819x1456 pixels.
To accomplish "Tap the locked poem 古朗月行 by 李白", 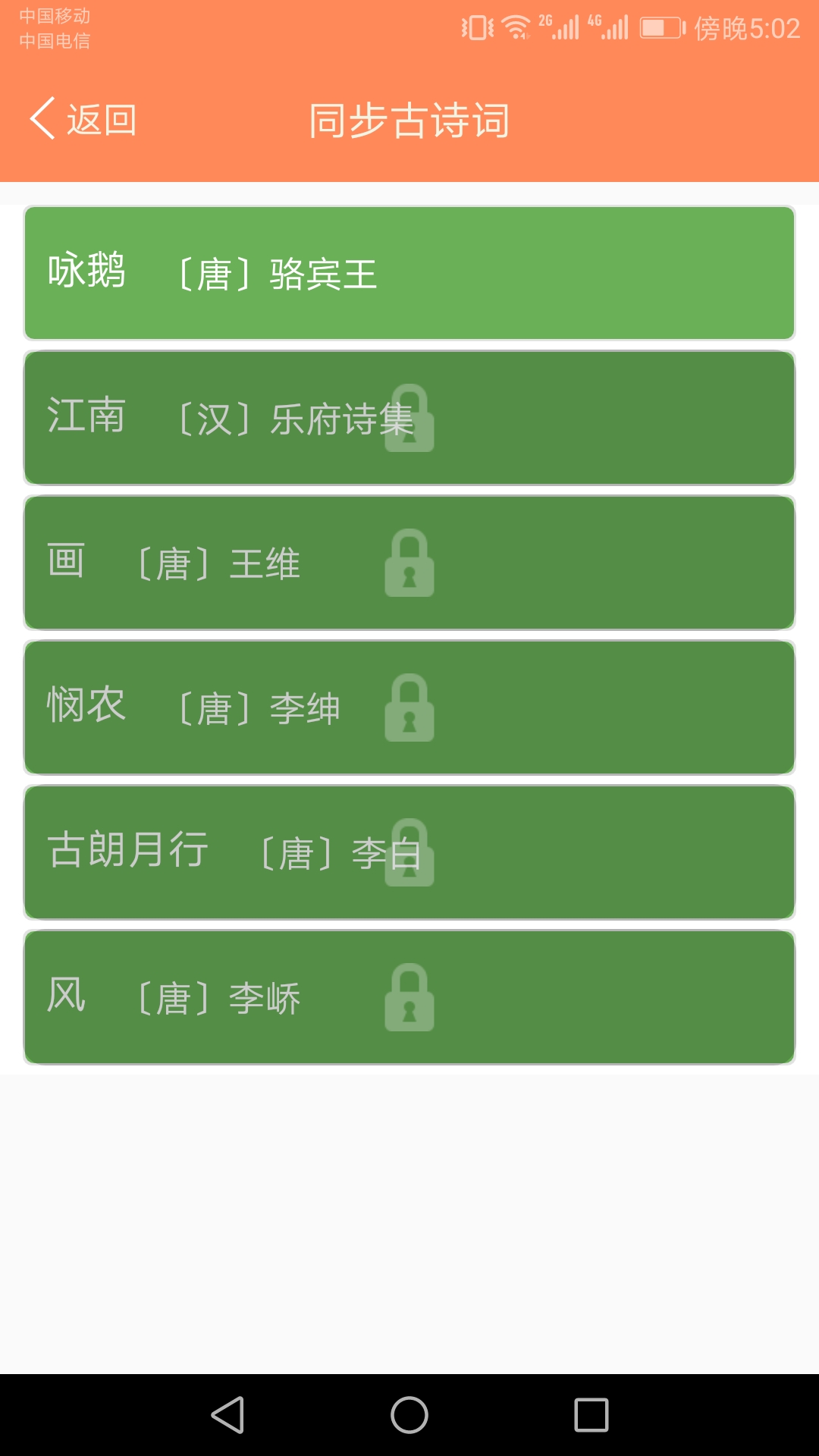I will 409,852.
